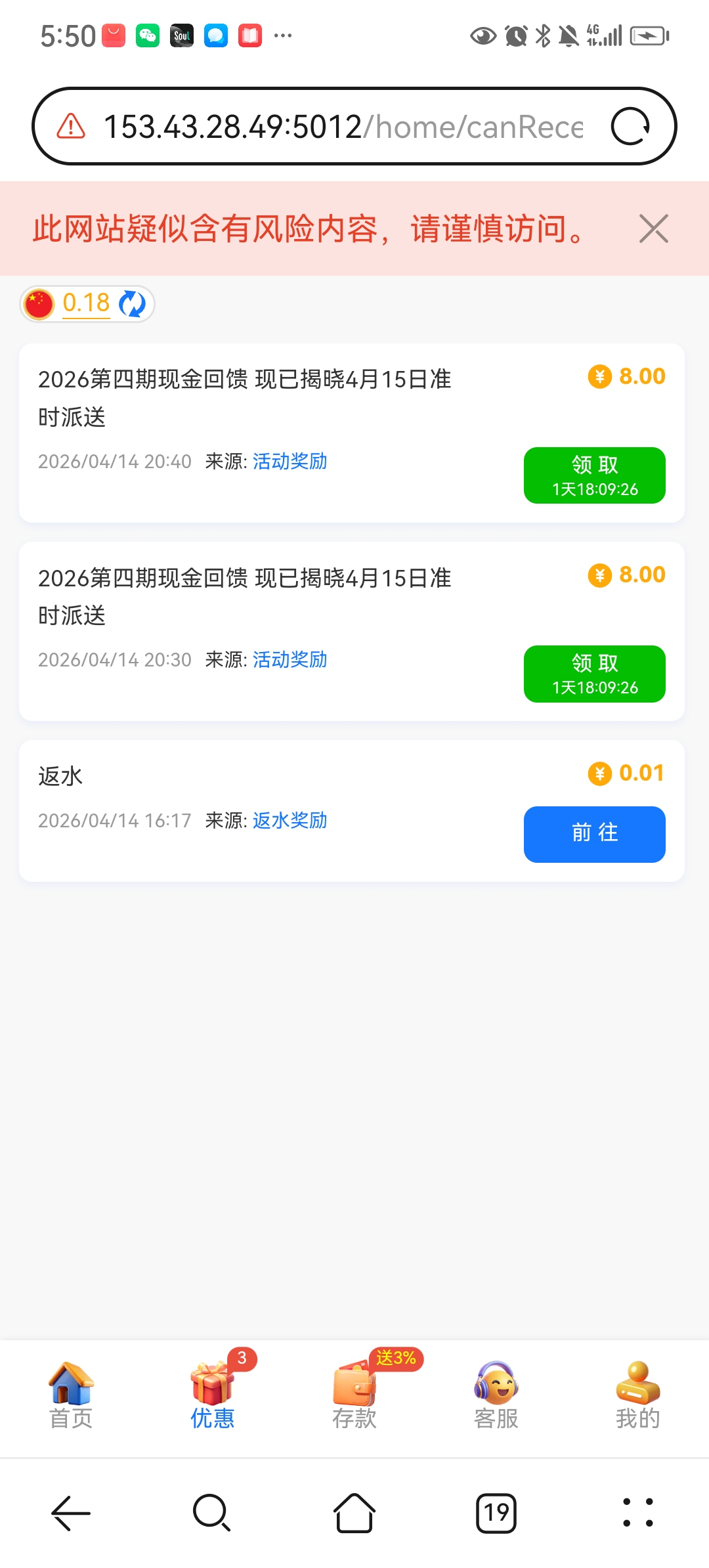
Task: Open the 客服 support tab
Action: coord(496,1395)
